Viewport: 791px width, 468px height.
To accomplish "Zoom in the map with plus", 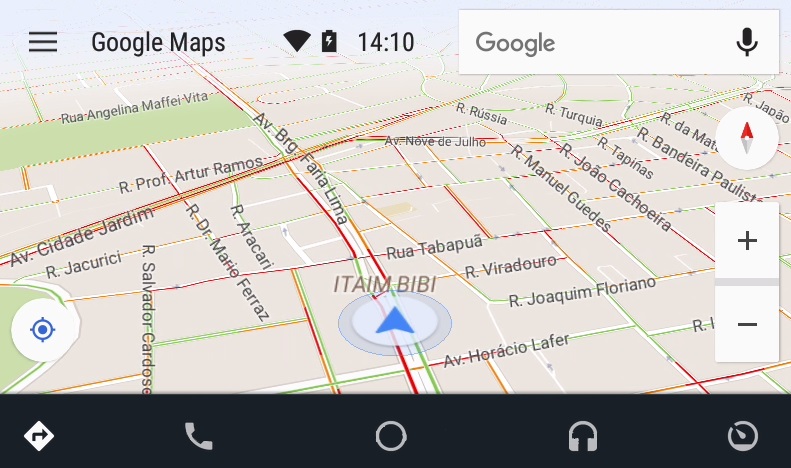I will [x=746, y=241].
